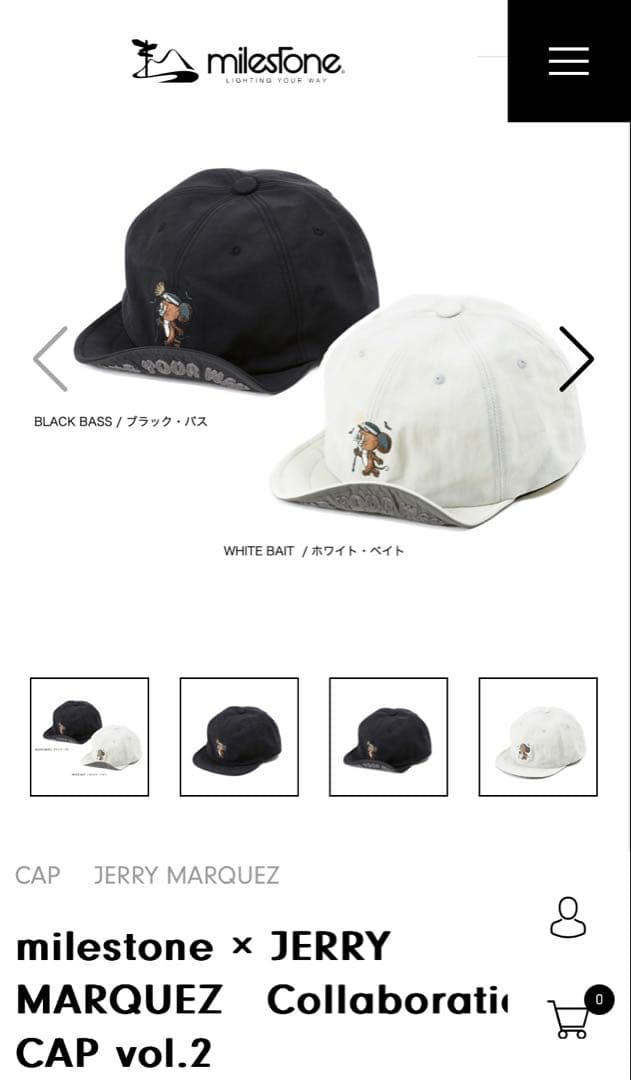631x1080 pixels.
Task: Open the shopping cart
Action: pyautogui.click(x=572, y=1017)
